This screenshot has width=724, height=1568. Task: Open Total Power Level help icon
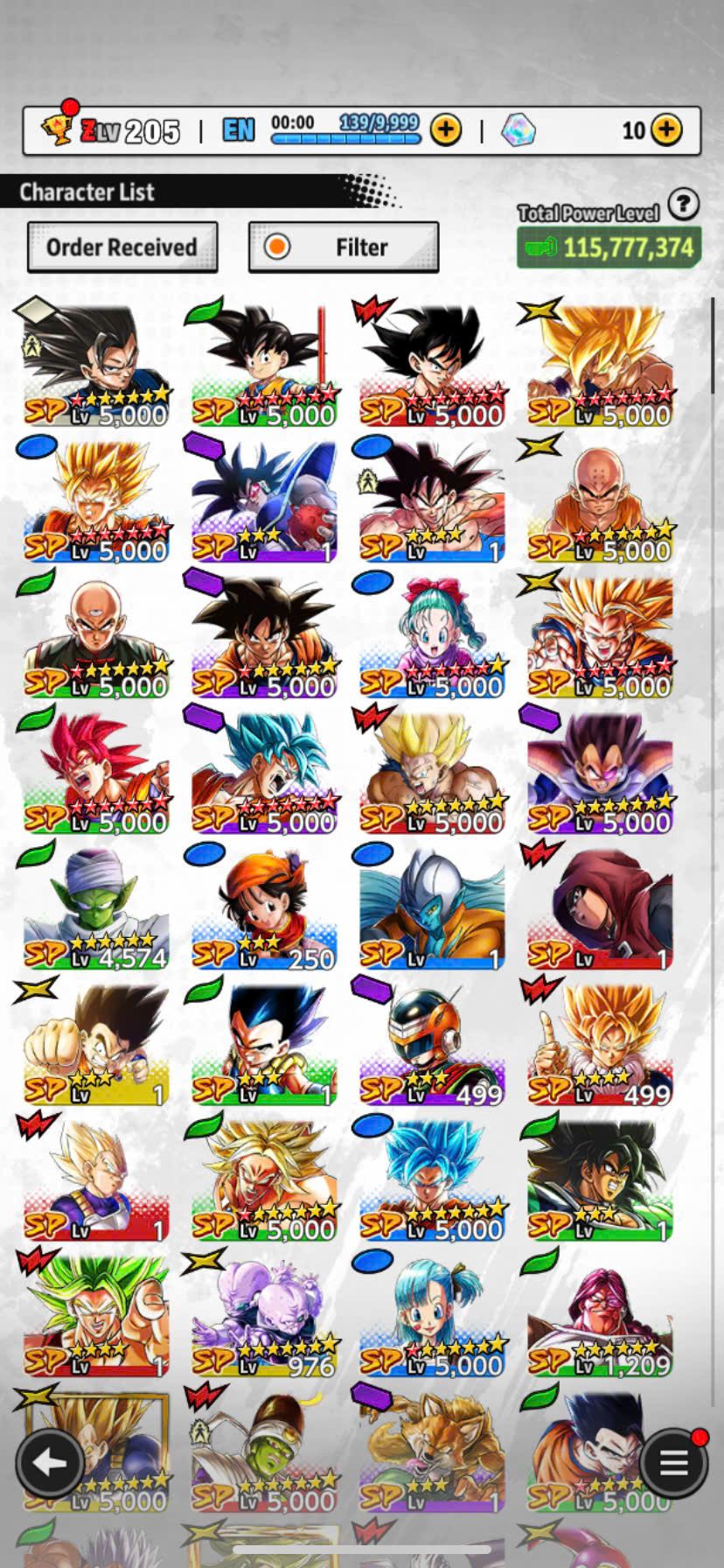pyautogui.click(x=683, y=205)
